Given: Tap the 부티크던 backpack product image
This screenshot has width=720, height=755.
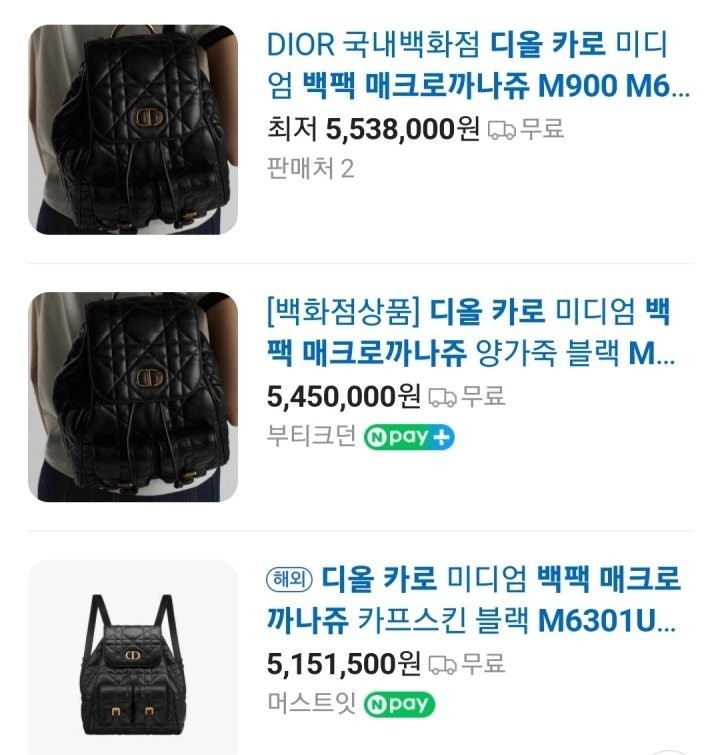Looking at the screenshot, I should [133, 397].
